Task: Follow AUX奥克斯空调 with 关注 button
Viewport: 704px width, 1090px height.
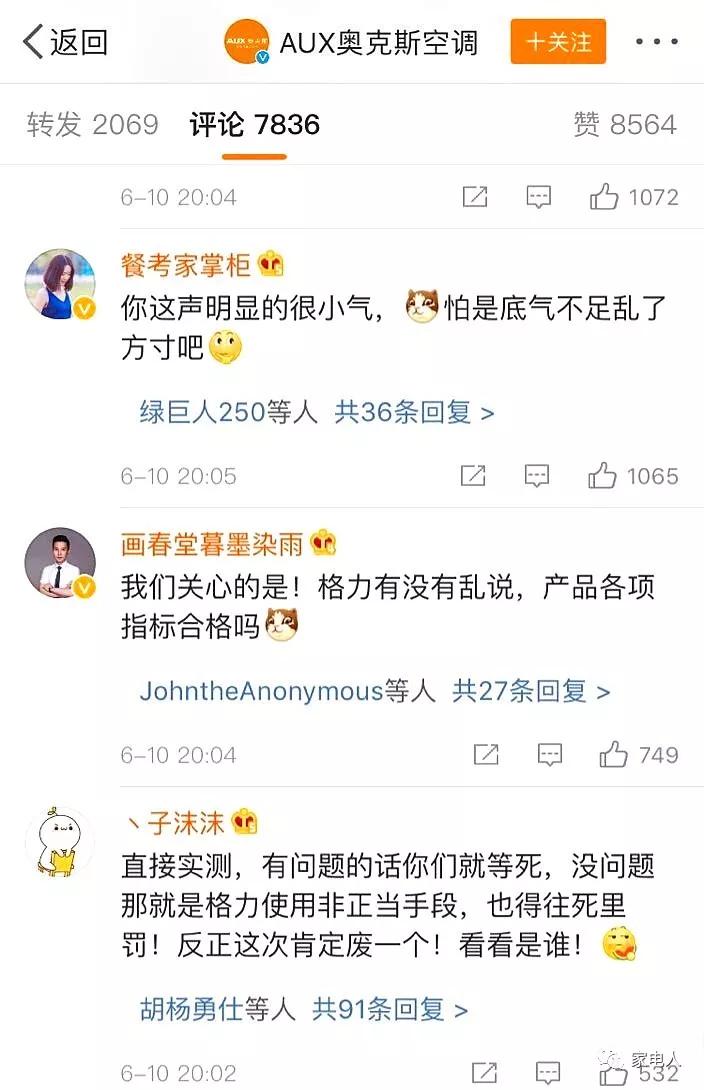Action: point(558,42)
